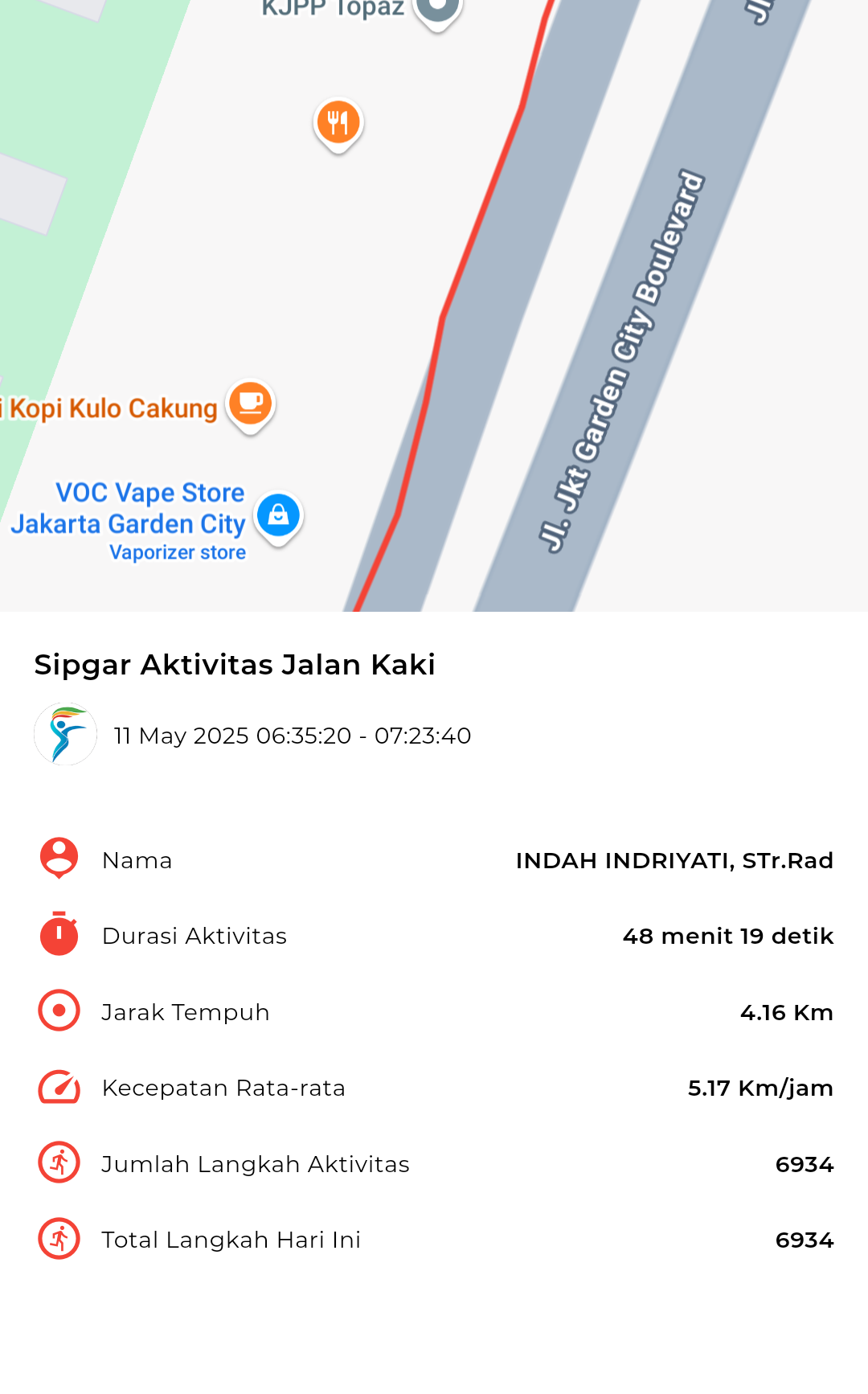The height and width of the screenshot is (1394, 868).
Task: Open the Kopi Kulo Cakung cafe marker
Action: (251, 404)
